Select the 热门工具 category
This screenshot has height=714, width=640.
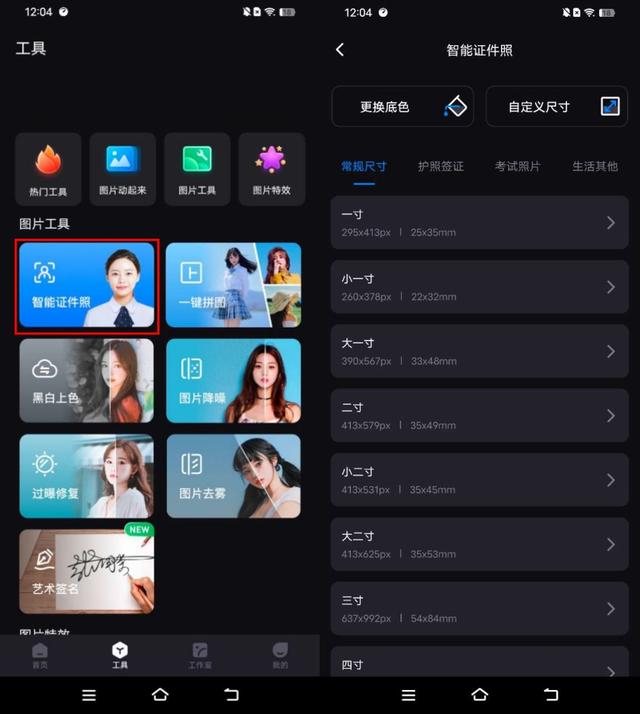(48, 169)
